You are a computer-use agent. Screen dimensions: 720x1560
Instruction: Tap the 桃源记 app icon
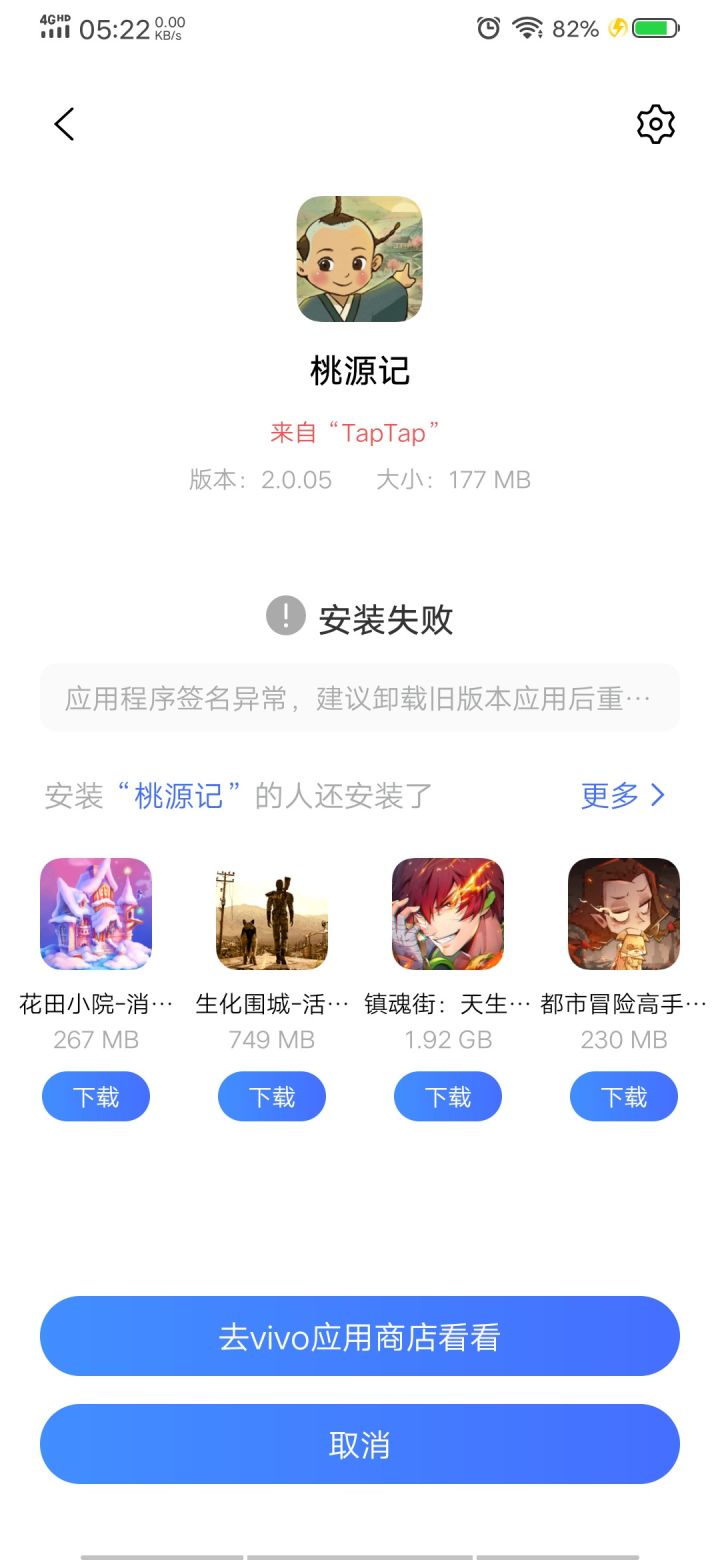[x=359, y=258]
